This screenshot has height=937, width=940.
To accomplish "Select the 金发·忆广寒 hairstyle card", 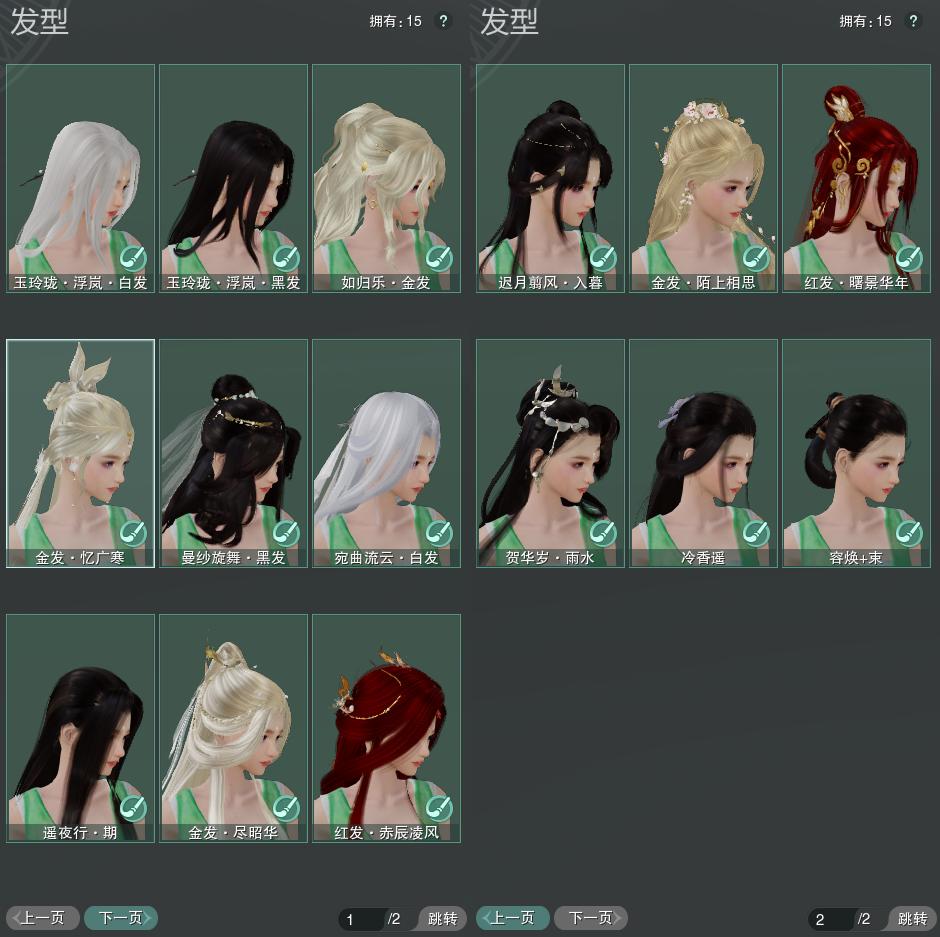I will 80,445.
